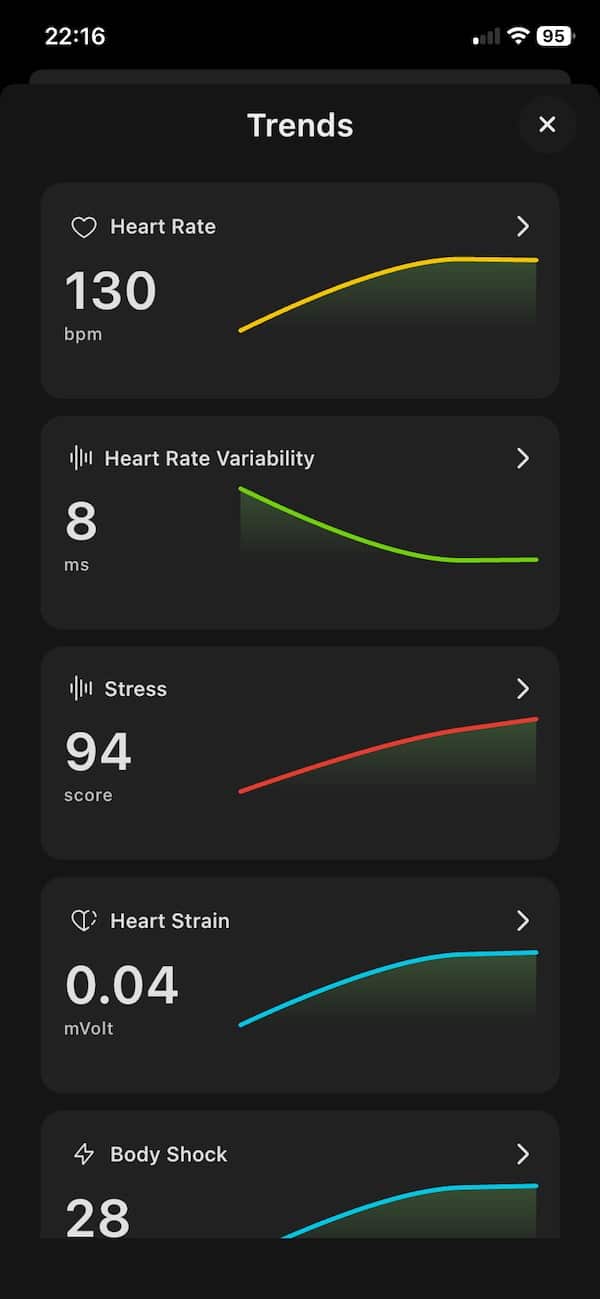This screenshot has width=600, height=1299.
Task: Open the Heart Rate Variability card
Action: tap(300, 522)
